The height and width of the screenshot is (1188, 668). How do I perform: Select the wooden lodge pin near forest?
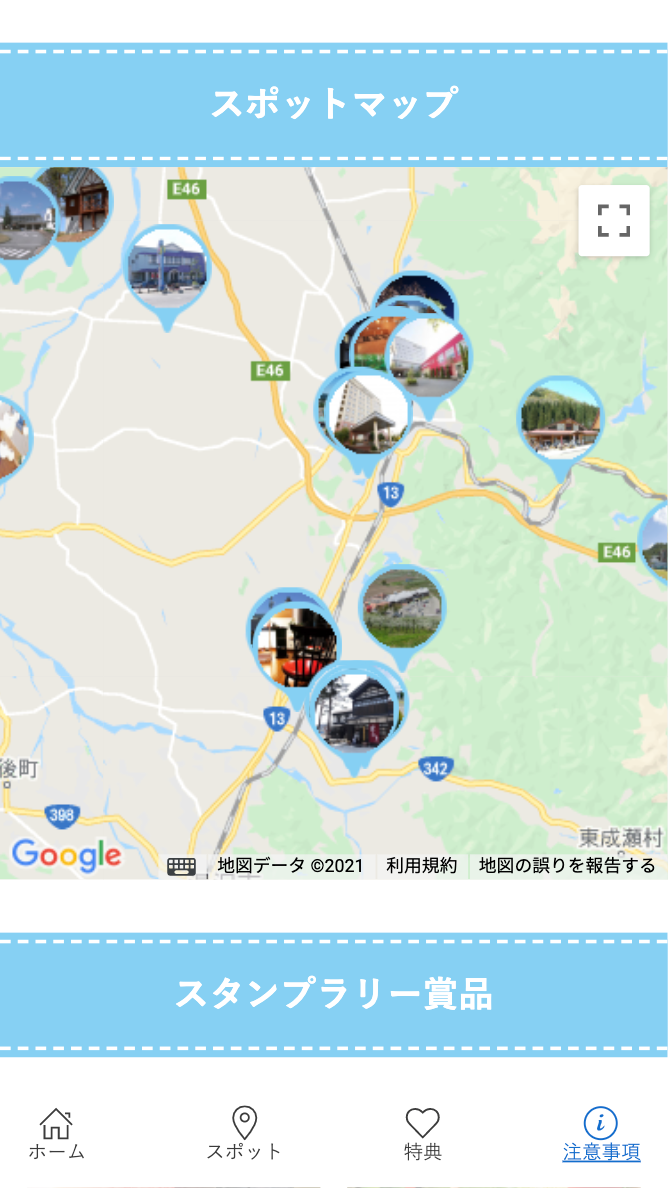pos(561,420)
